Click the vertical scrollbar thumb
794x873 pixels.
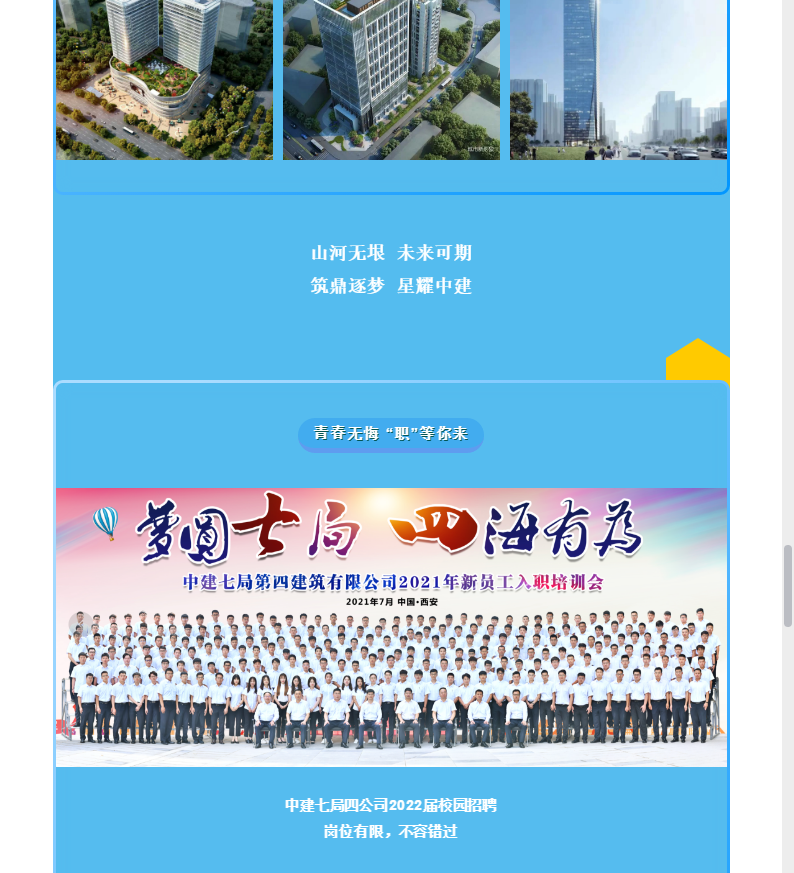pyautogui.click(x=788, y=586)
